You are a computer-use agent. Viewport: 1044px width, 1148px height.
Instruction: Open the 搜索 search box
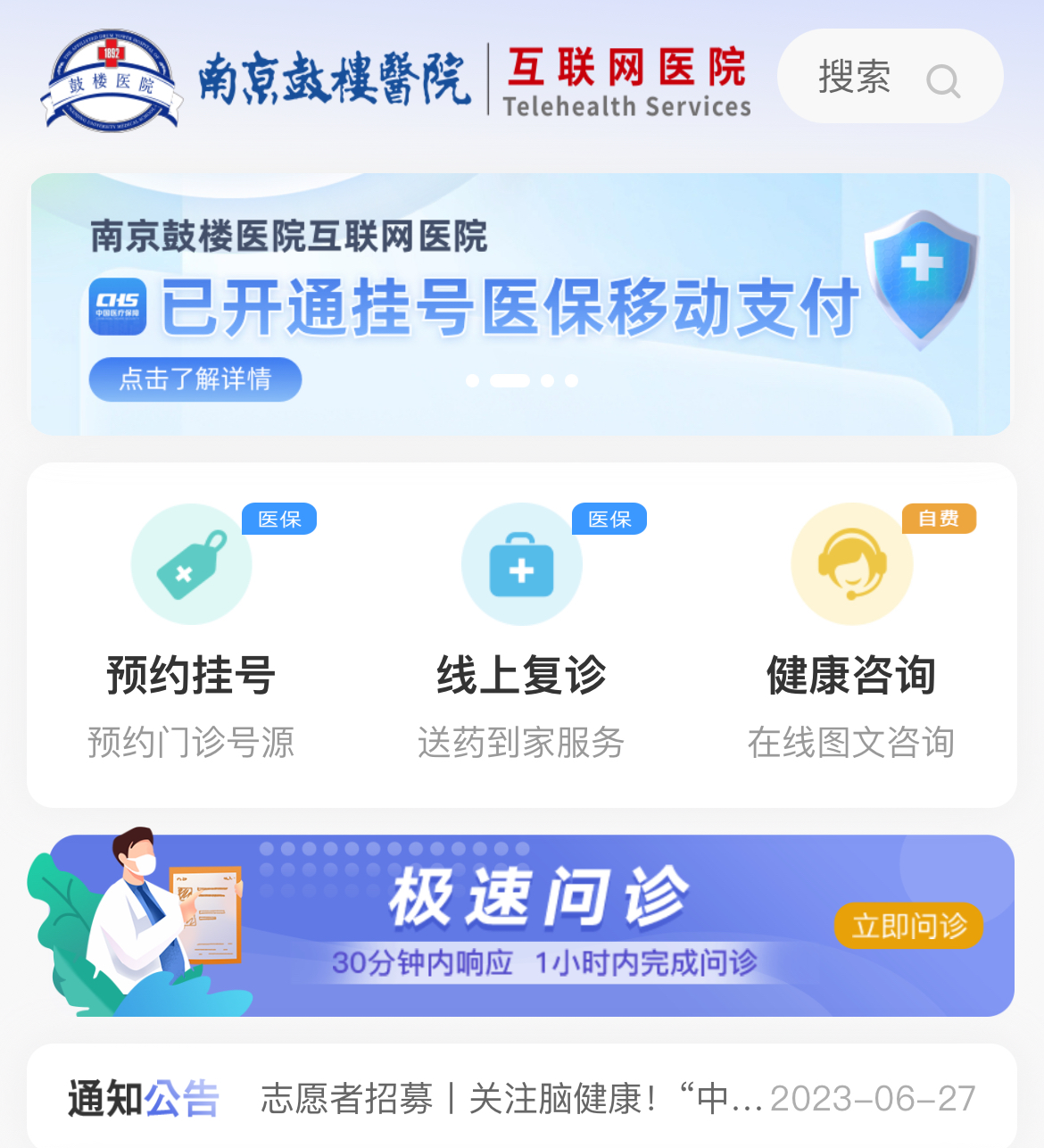pyautogui.click(x=889, y=77)
